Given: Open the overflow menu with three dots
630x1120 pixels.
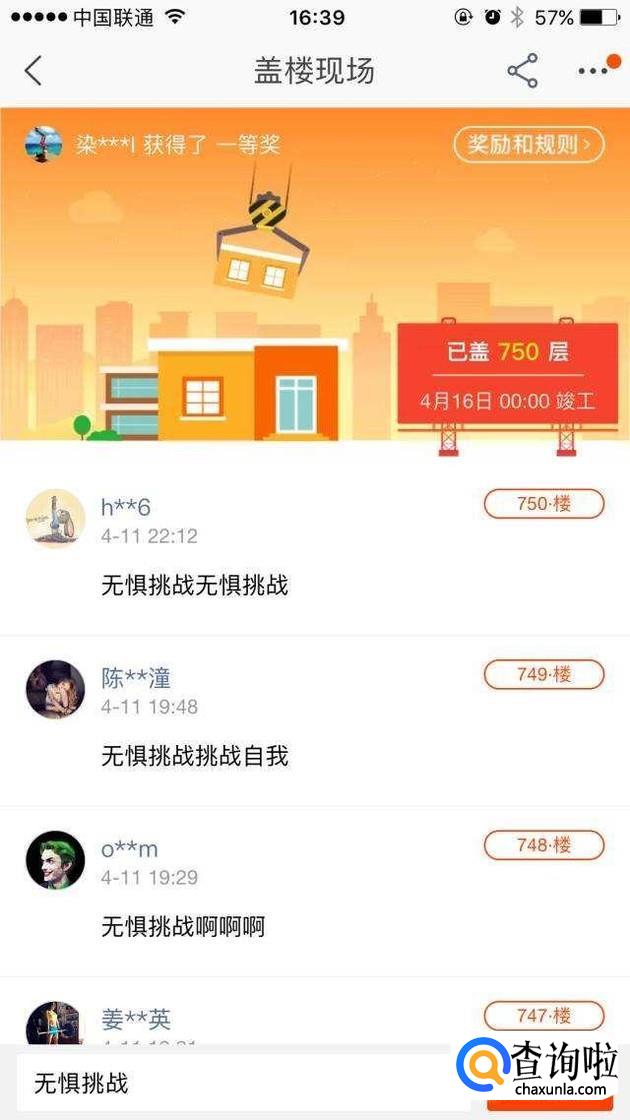Looking at the screenshot, I should [x=593, y=71].
